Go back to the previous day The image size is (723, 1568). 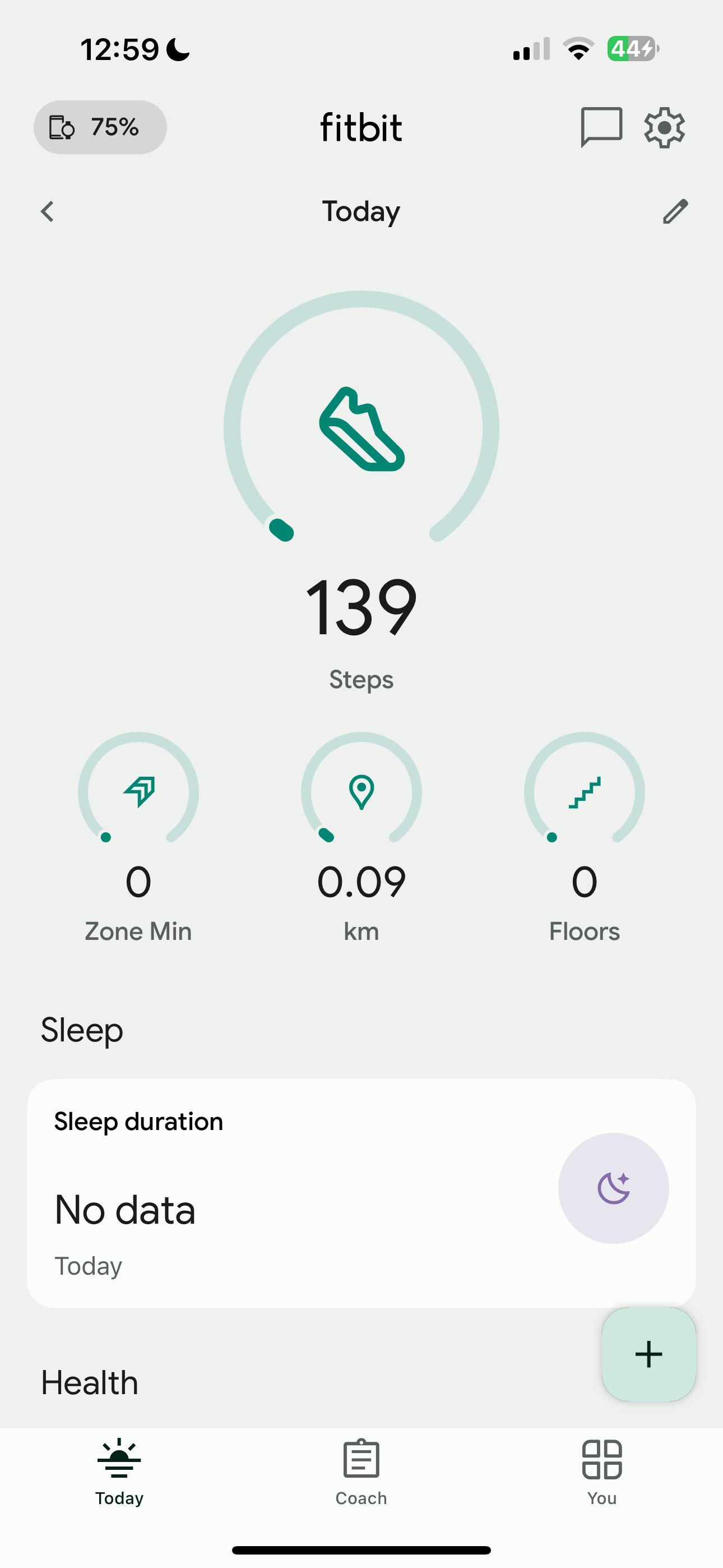pos(48,212)
